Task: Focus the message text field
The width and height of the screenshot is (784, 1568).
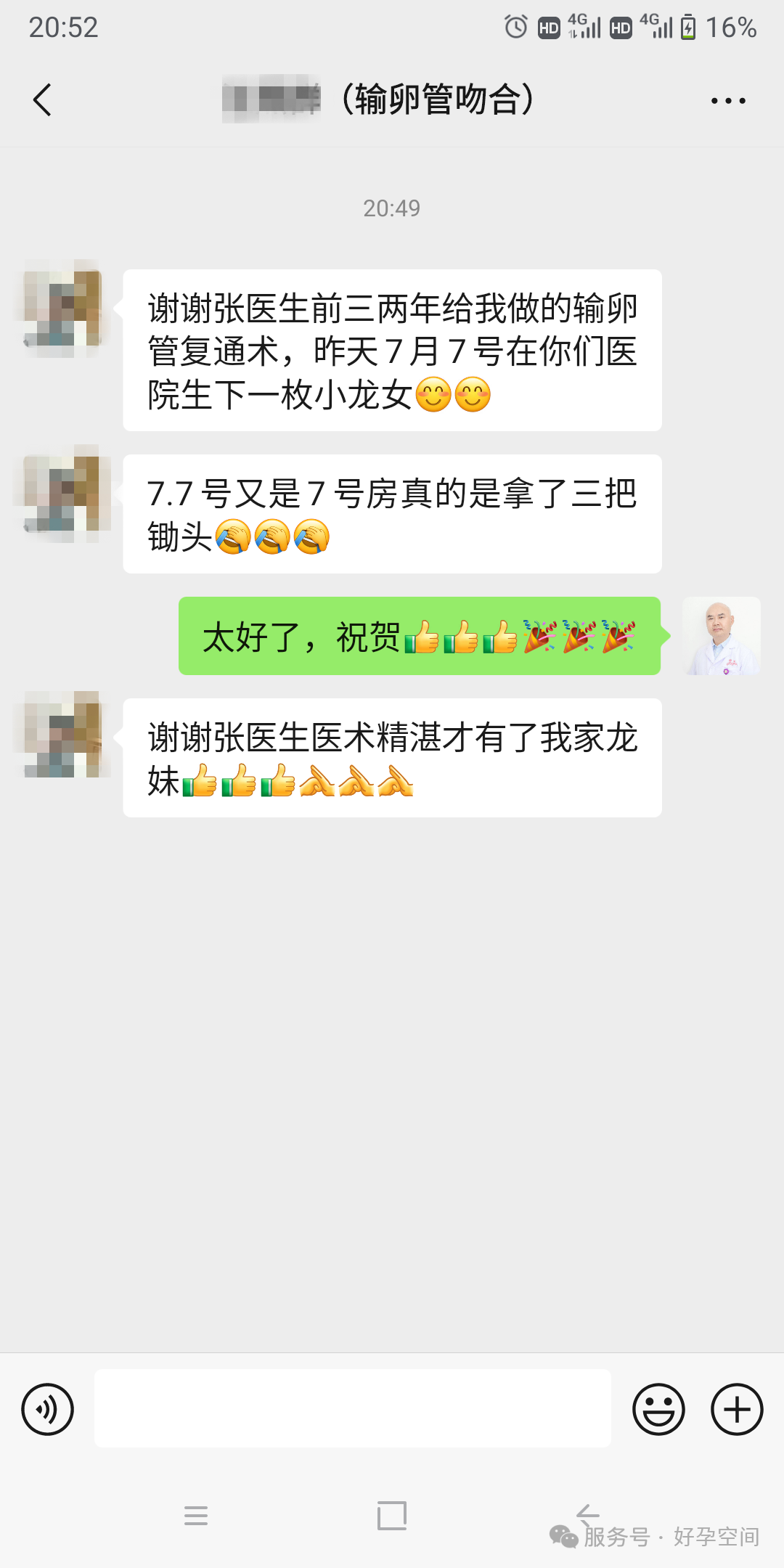Action: pyautogui.click(x=352, y=1408)
